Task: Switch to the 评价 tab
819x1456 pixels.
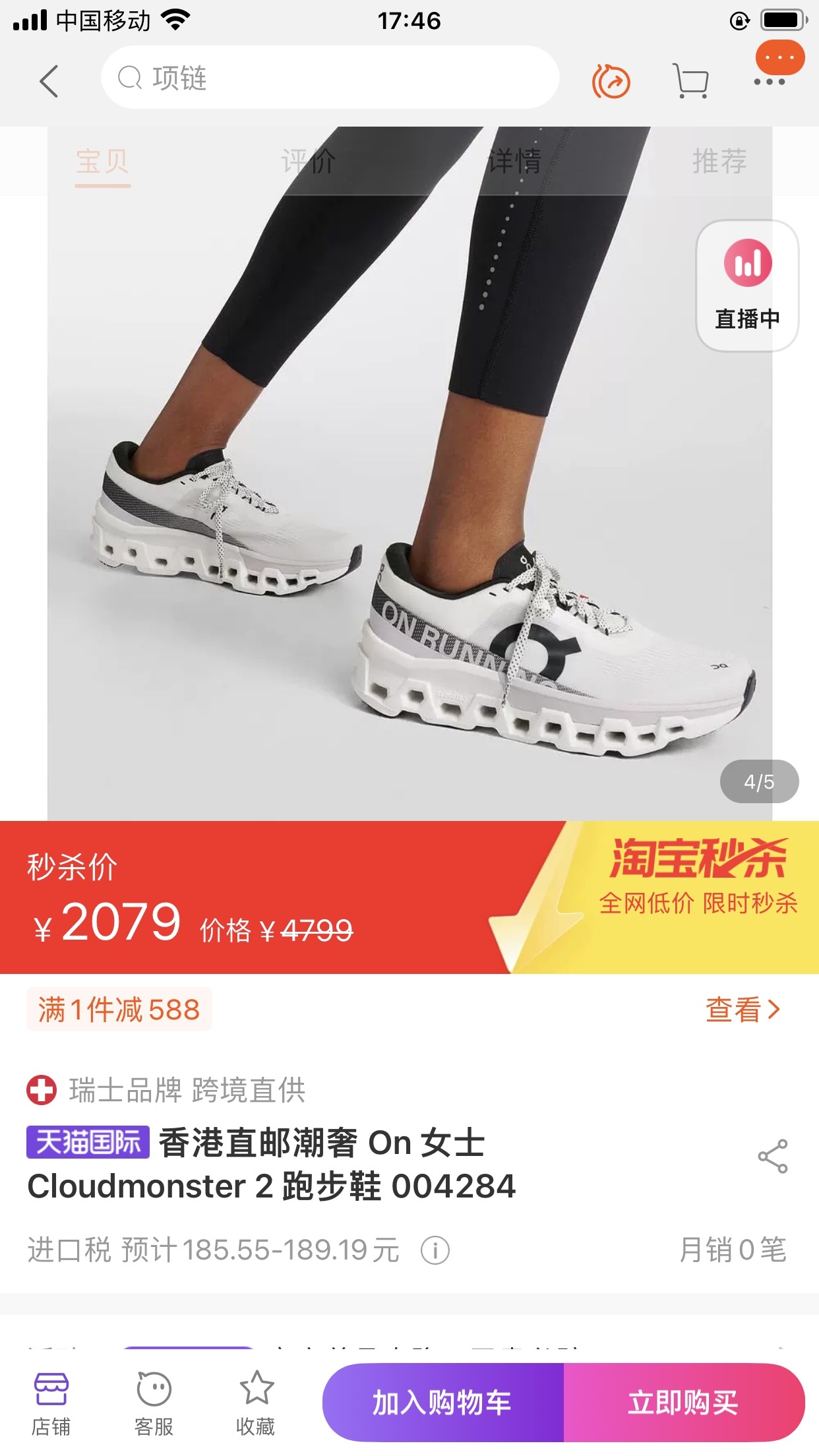Action: [x=308, y=162]
